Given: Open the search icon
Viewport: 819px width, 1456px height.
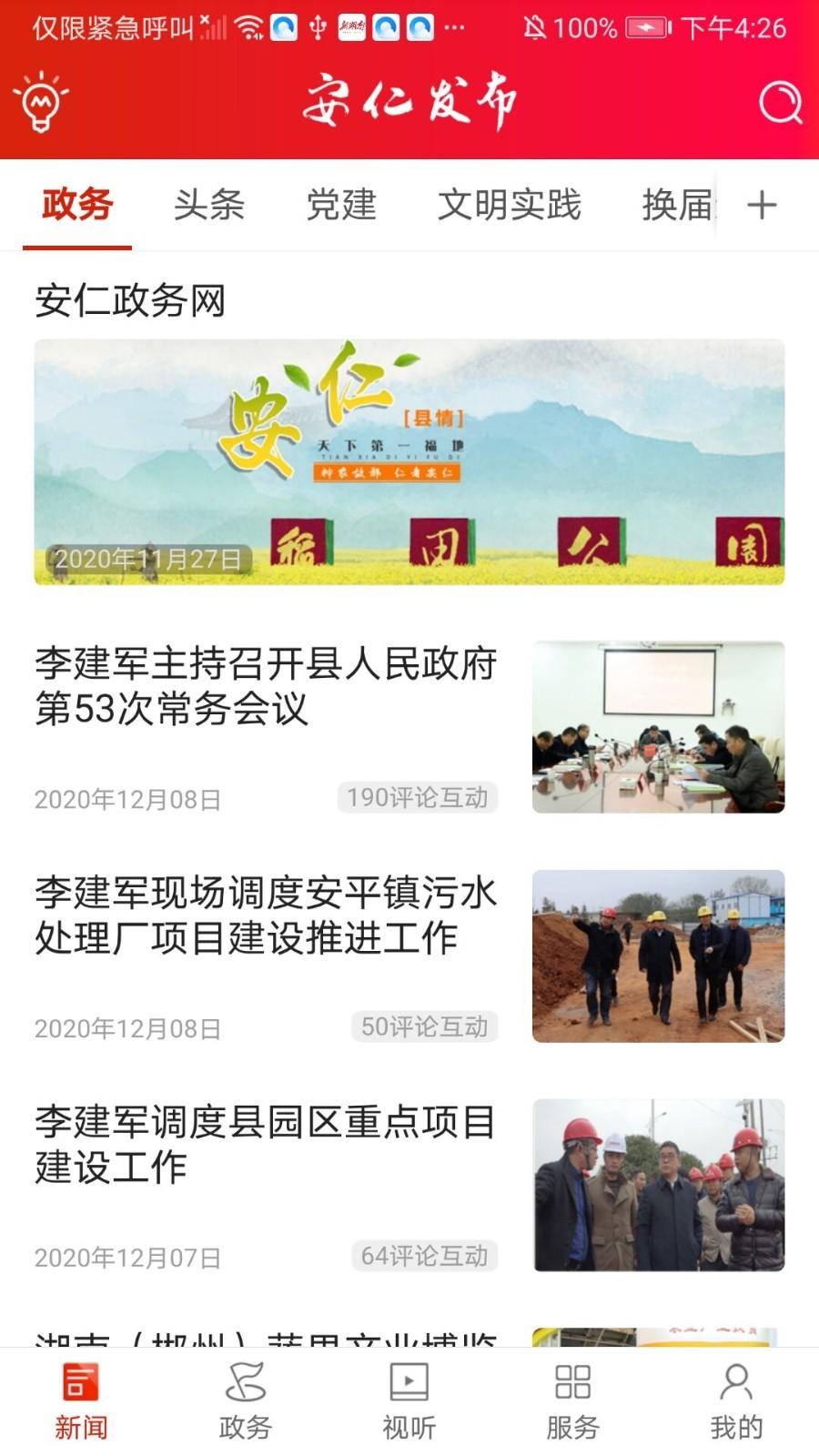Looking at the screenshot, I should click(780, 102).
